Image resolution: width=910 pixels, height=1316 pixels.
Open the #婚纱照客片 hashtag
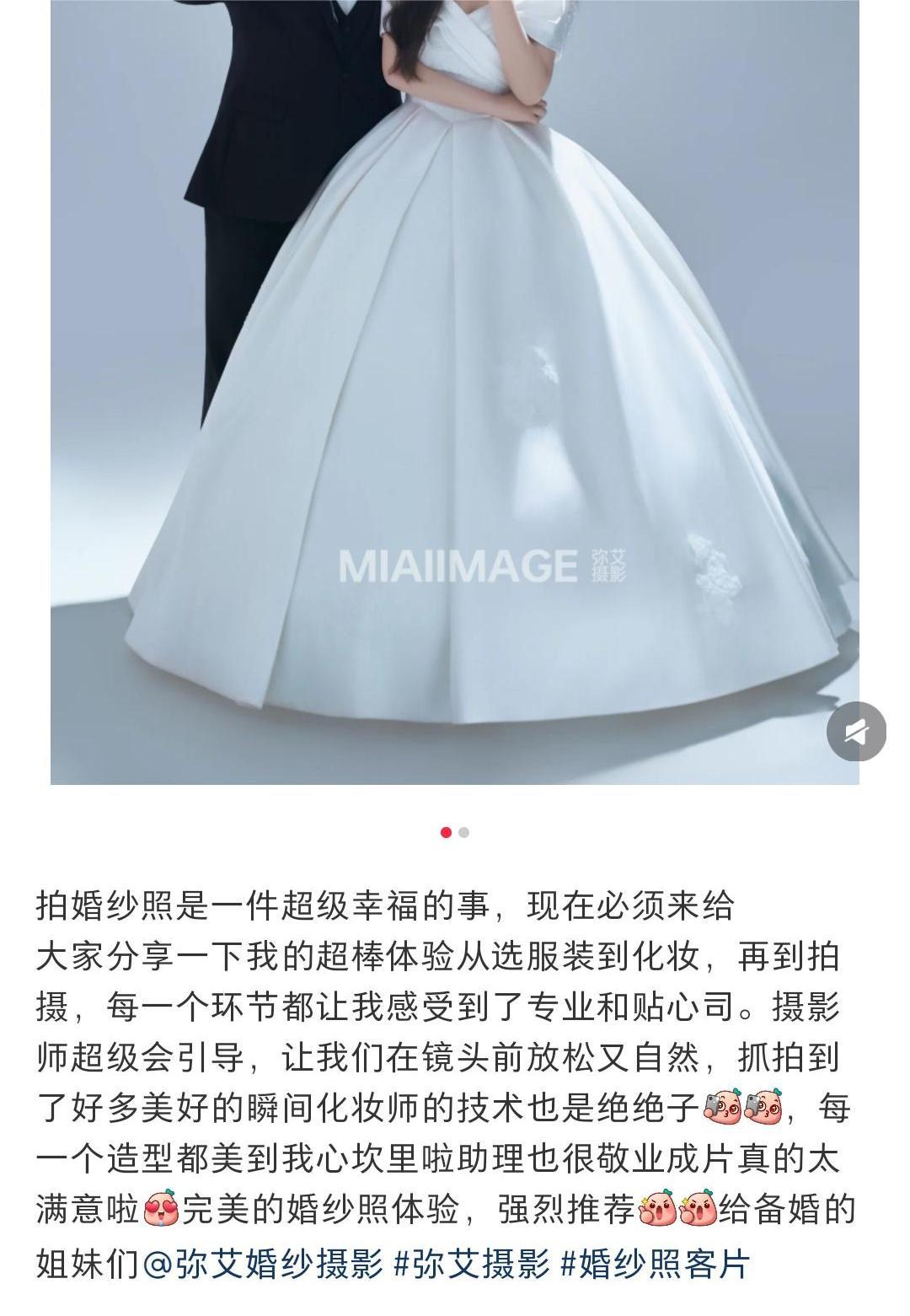(x=655, y=1263)
